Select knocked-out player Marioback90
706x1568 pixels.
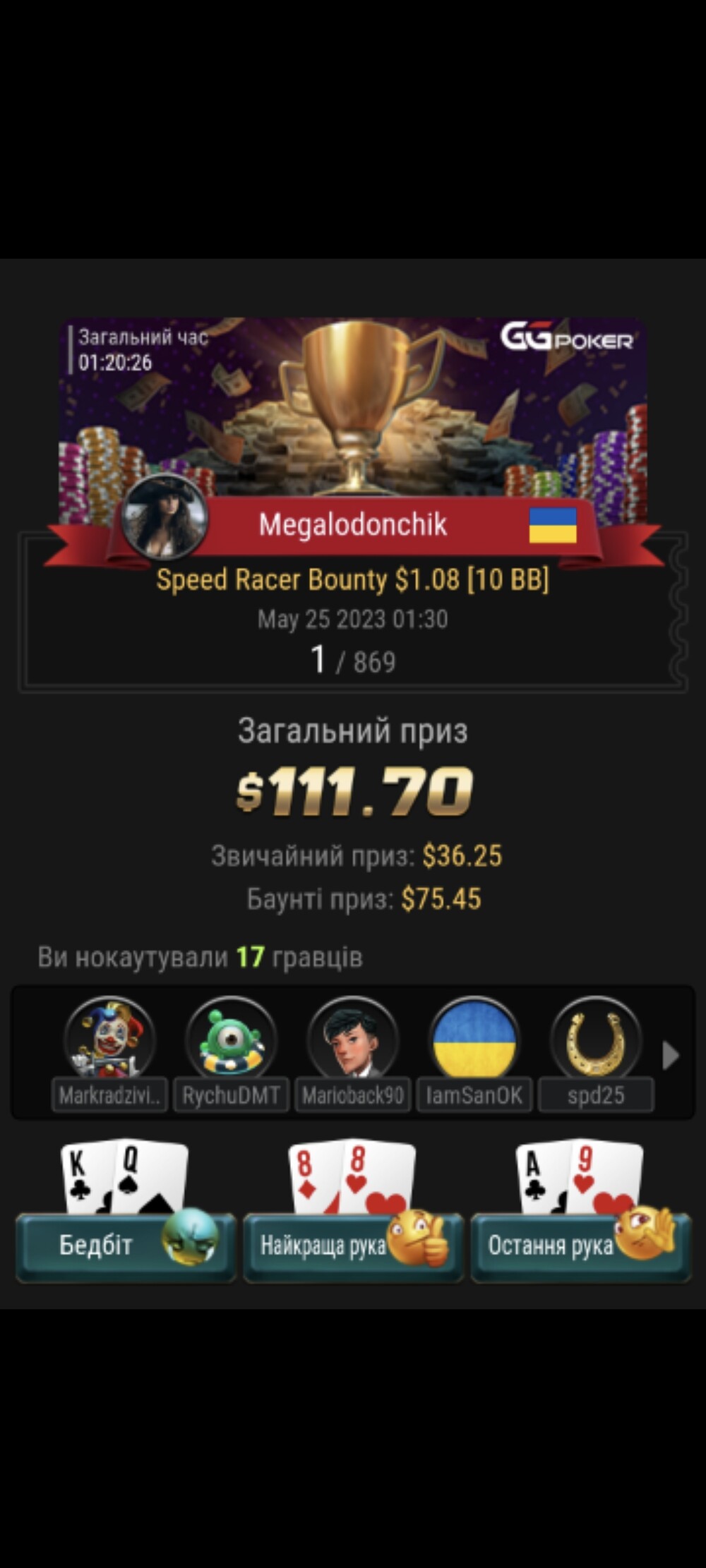[352, 1054]
